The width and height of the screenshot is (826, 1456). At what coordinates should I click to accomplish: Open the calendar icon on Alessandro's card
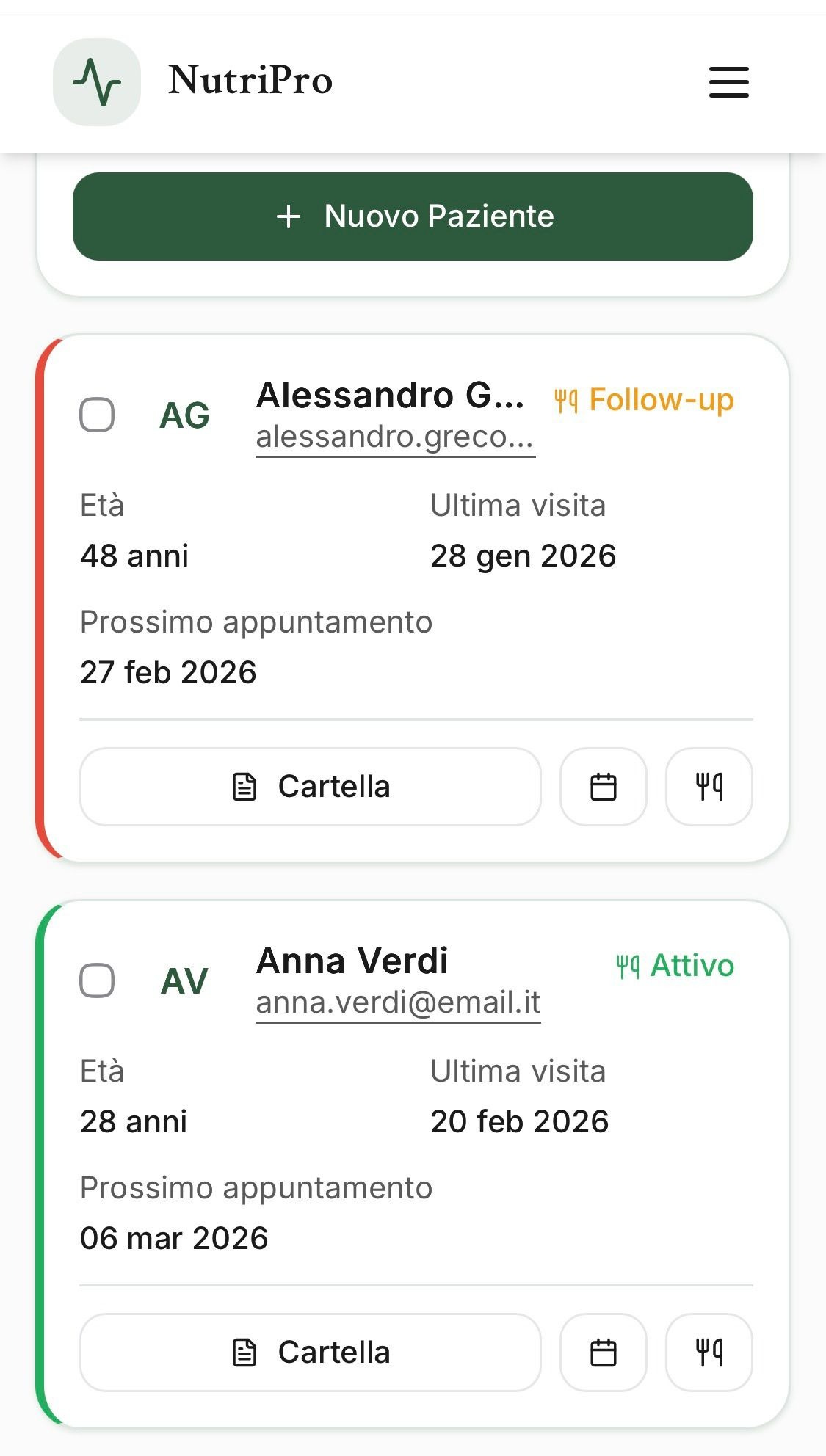603,787
